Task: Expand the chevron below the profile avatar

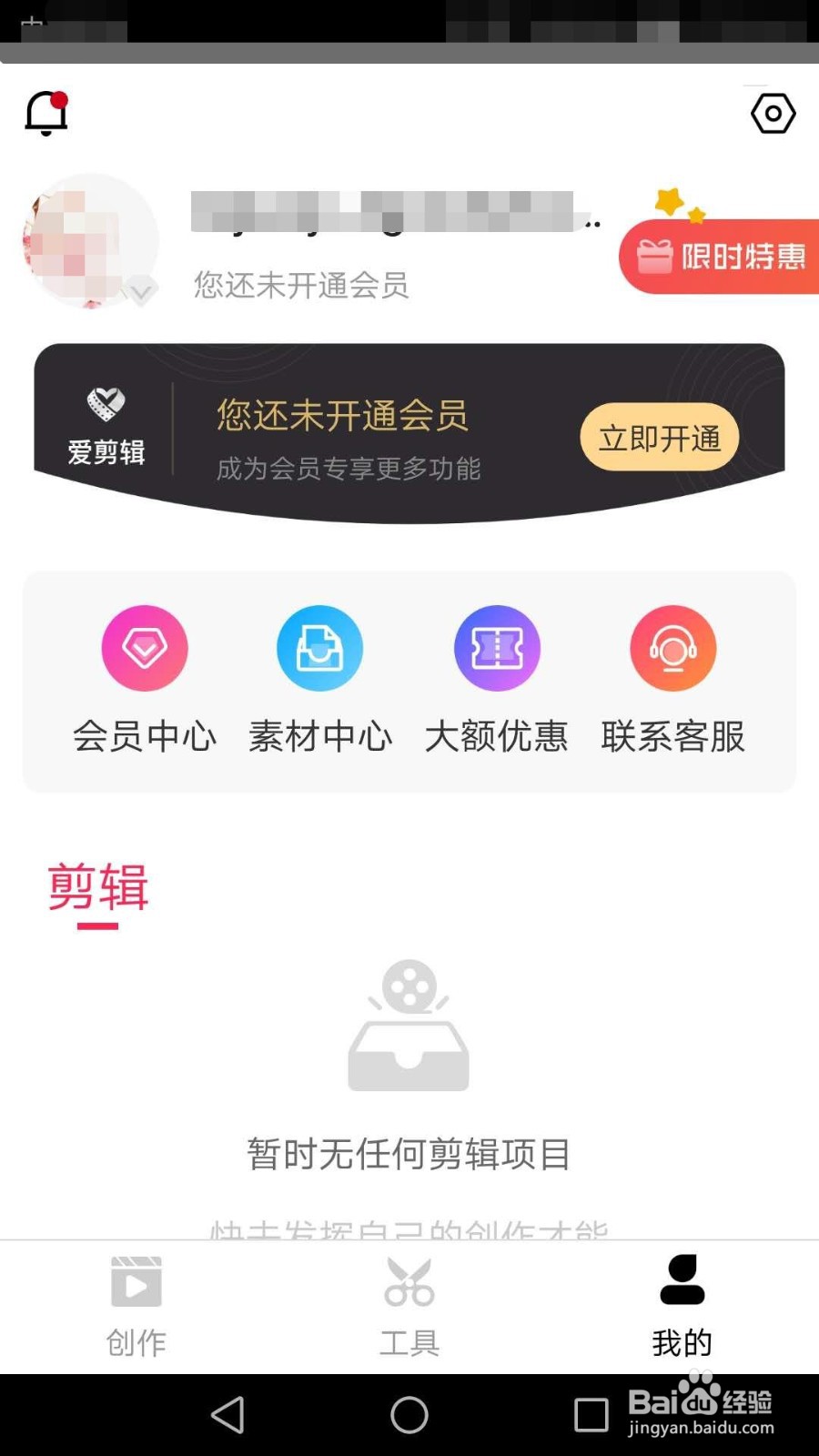Action: 138,291
